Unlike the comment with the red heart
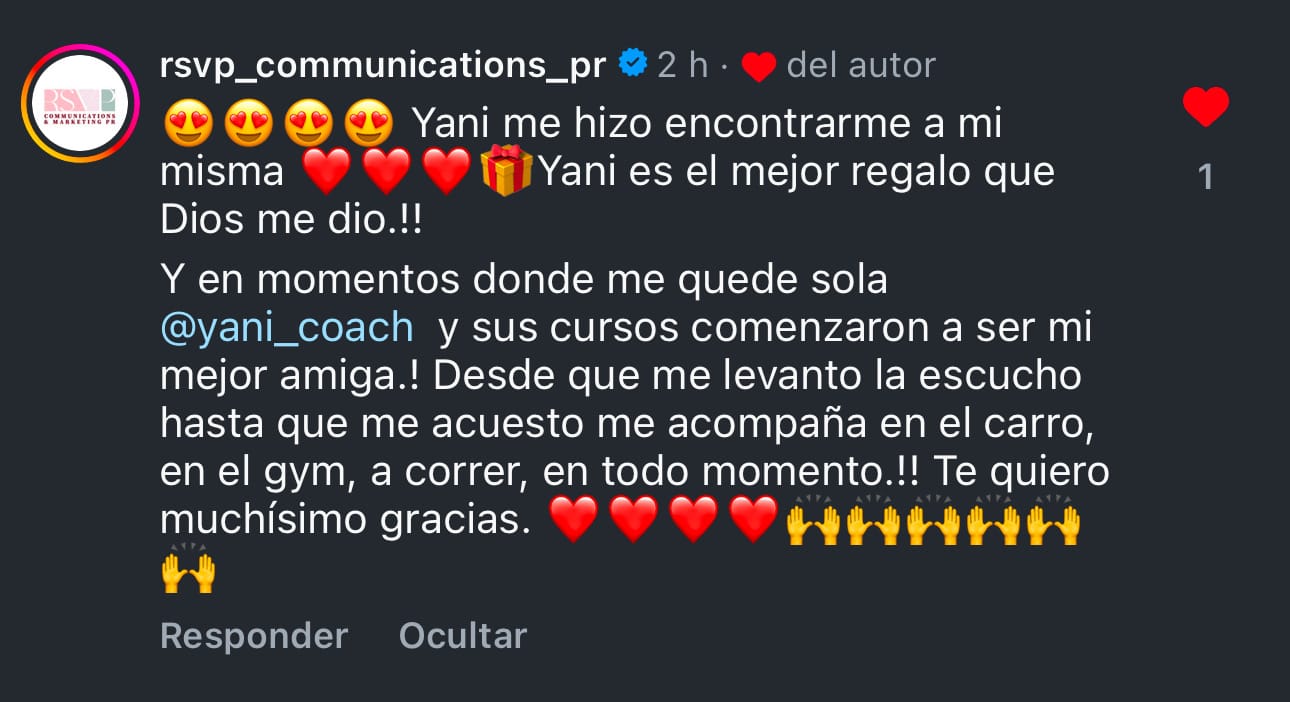Viewport: 1290px width, 702px height. pyautogui.click(x=1205, y=107)
